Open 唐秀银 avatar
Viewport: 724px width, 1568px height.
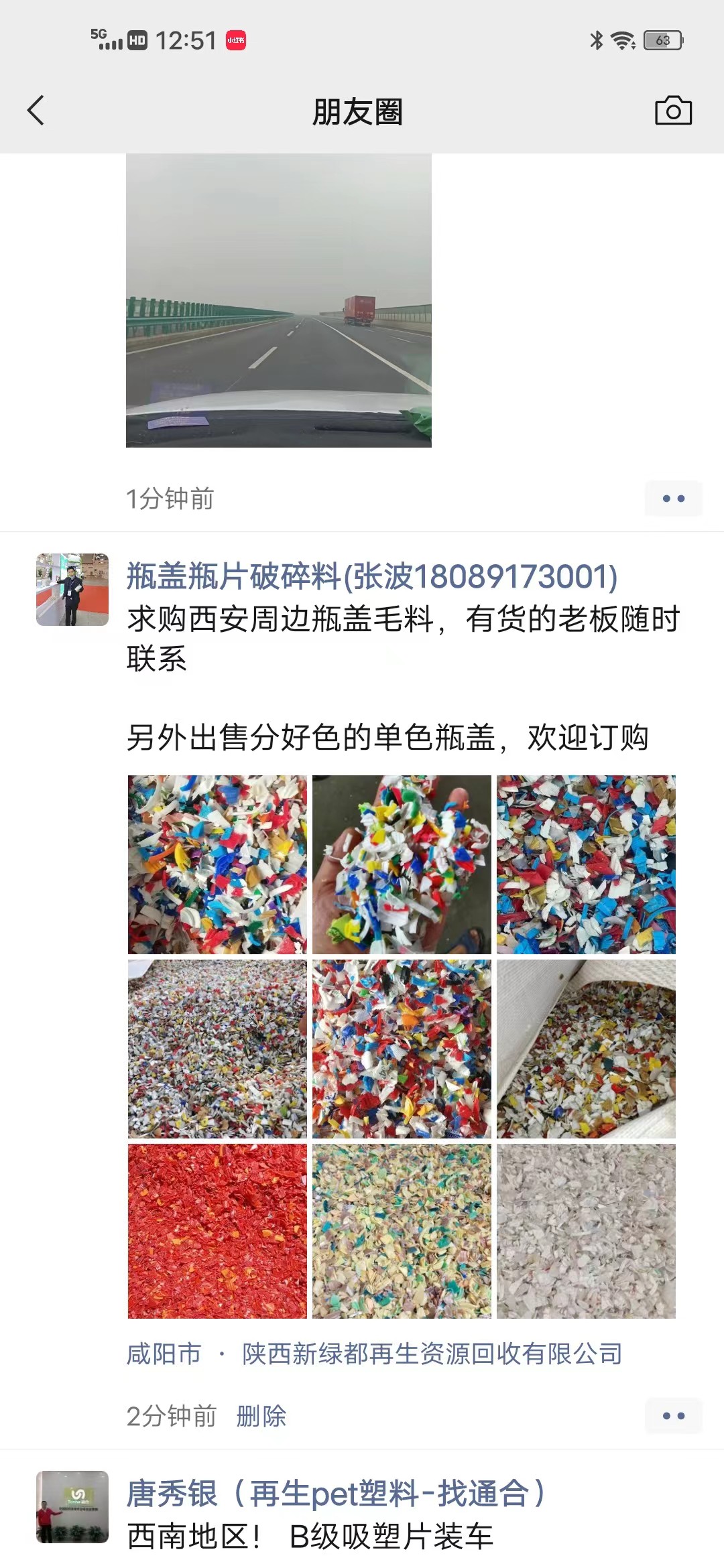tap(72, 1506)
